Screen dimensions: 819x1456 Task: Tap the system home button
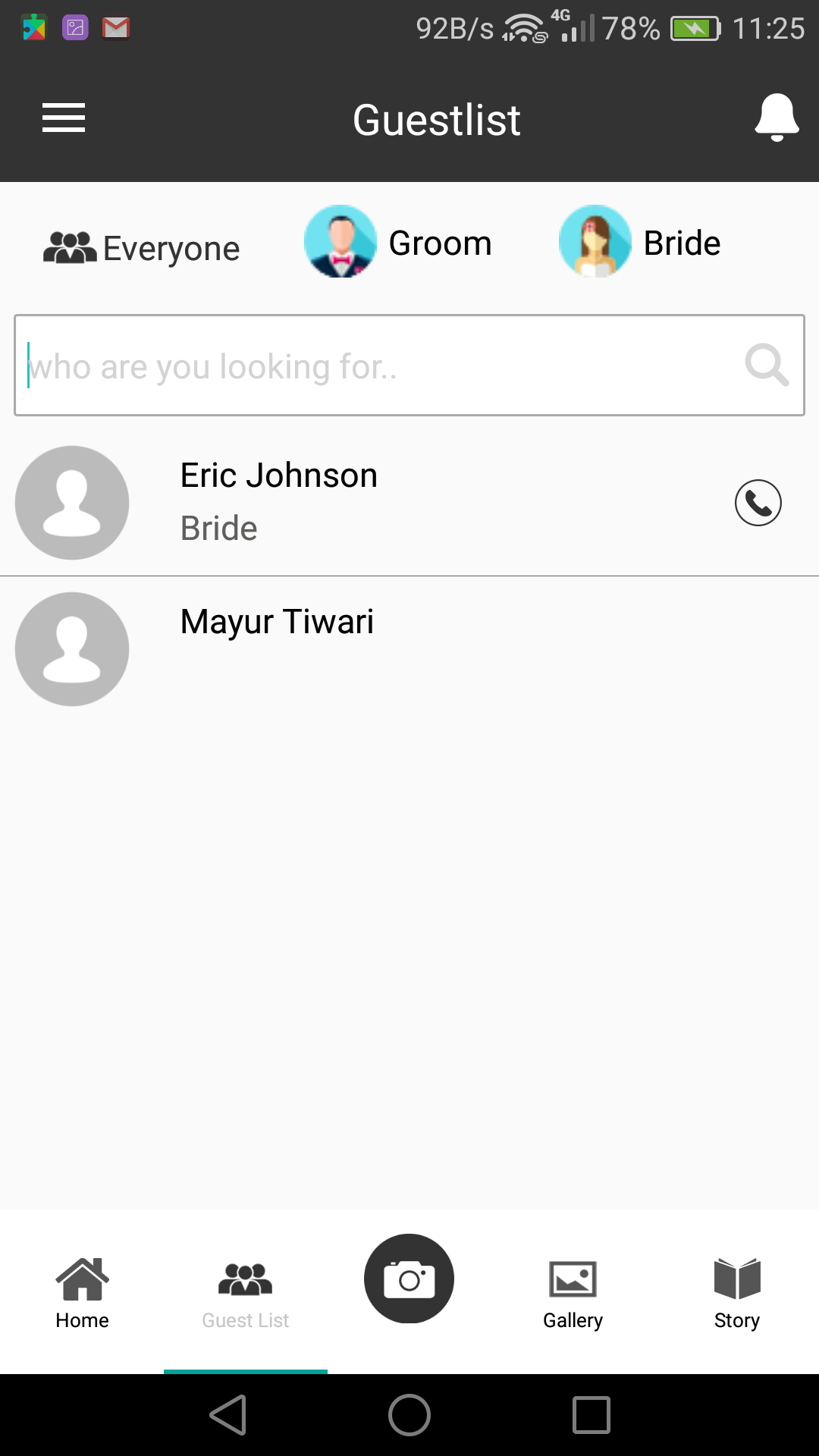pos(409,1415)
